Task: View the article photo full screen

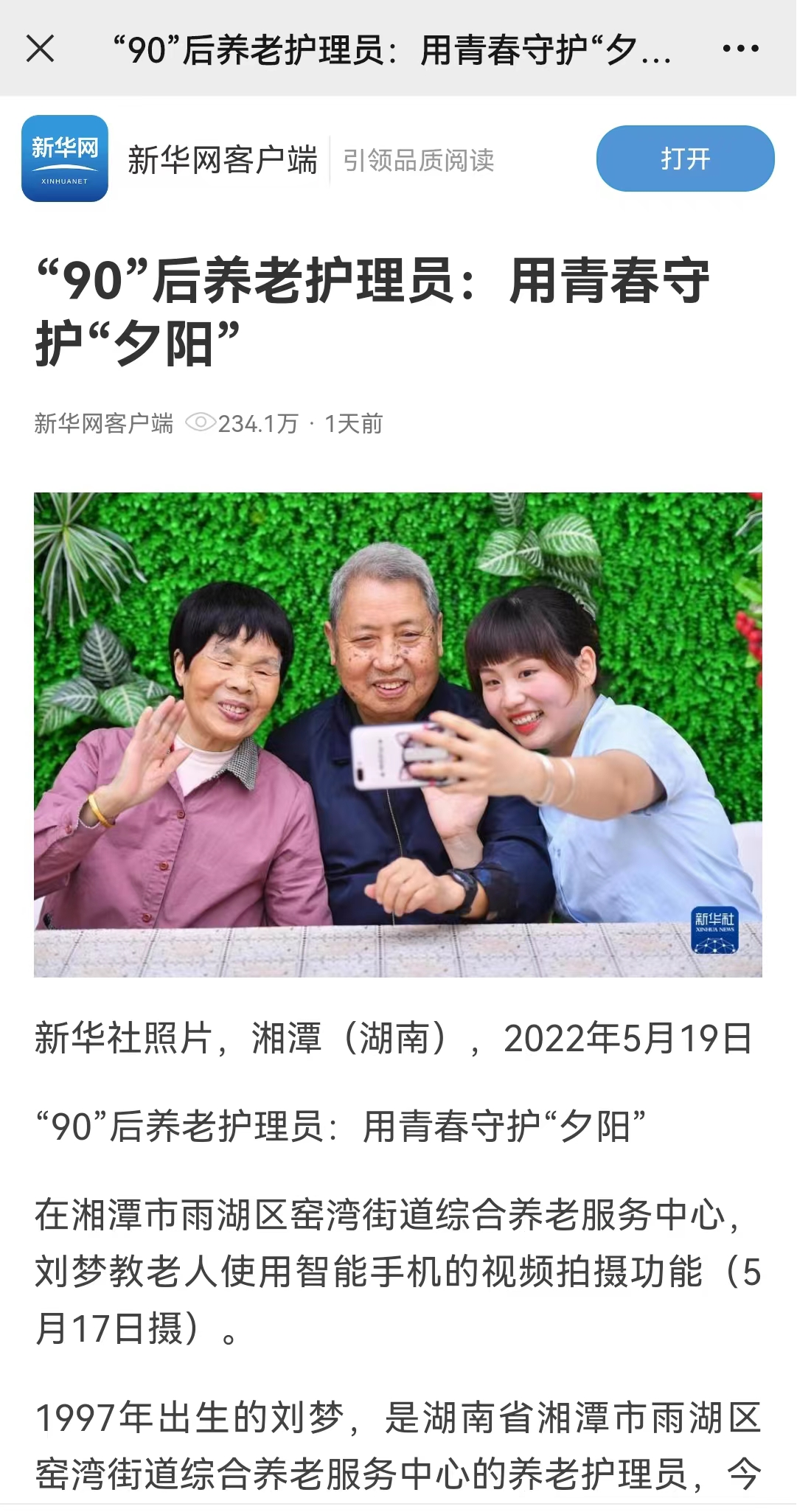Action: pyautogui.click(x=398, y=734)
